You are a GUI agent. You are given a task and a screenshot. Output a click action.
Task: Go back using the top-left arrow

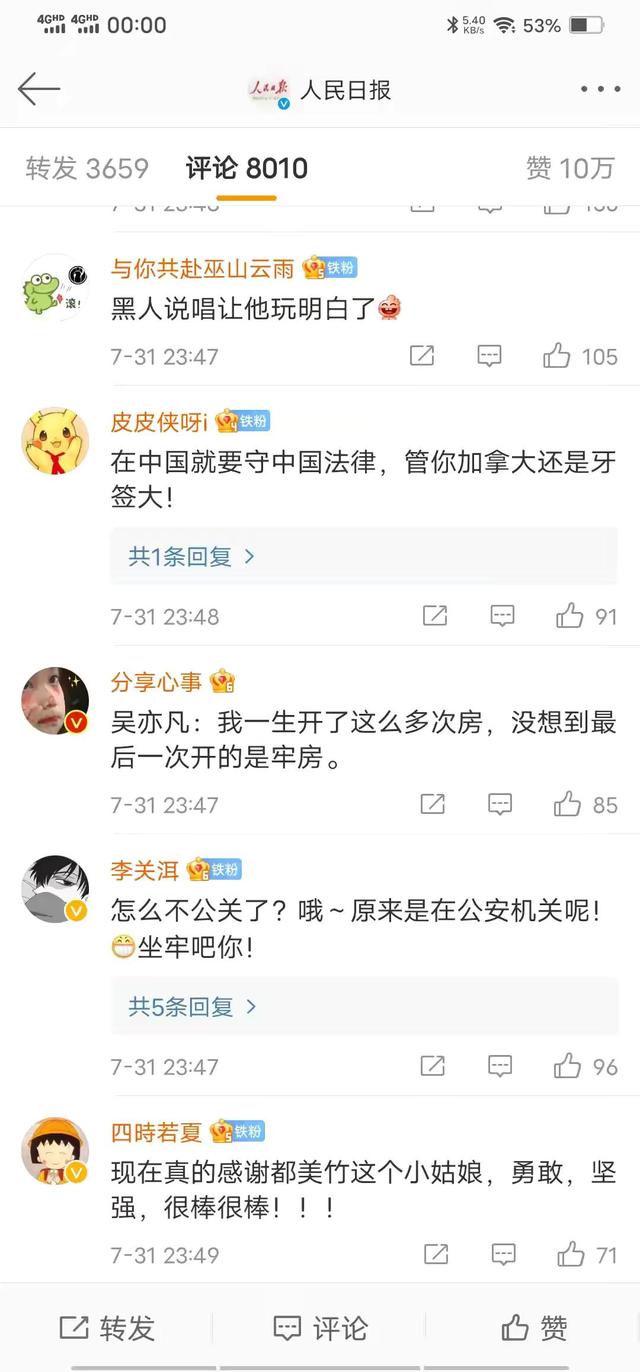[39, 90]
